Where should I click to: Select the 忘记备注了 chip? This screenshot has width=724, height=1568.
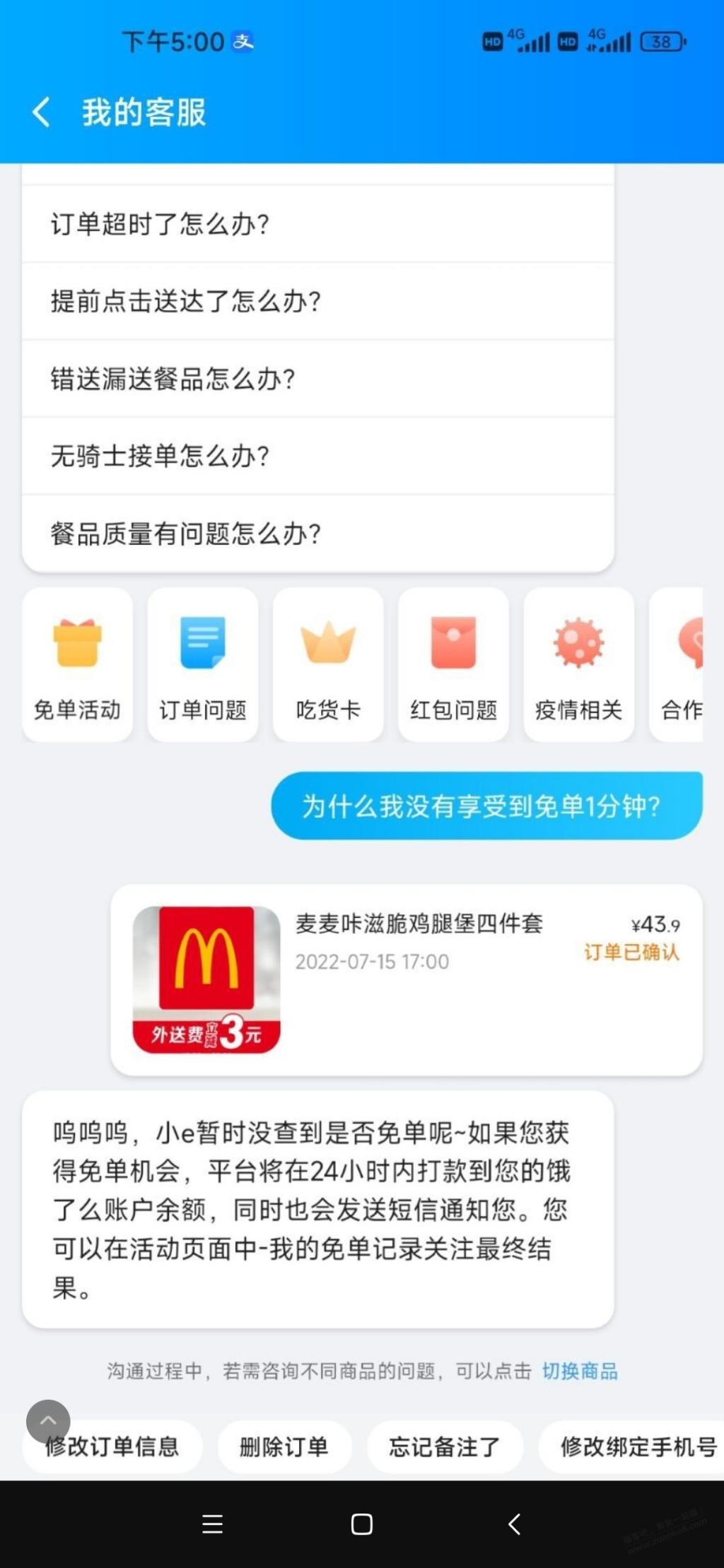[445, 1446]
